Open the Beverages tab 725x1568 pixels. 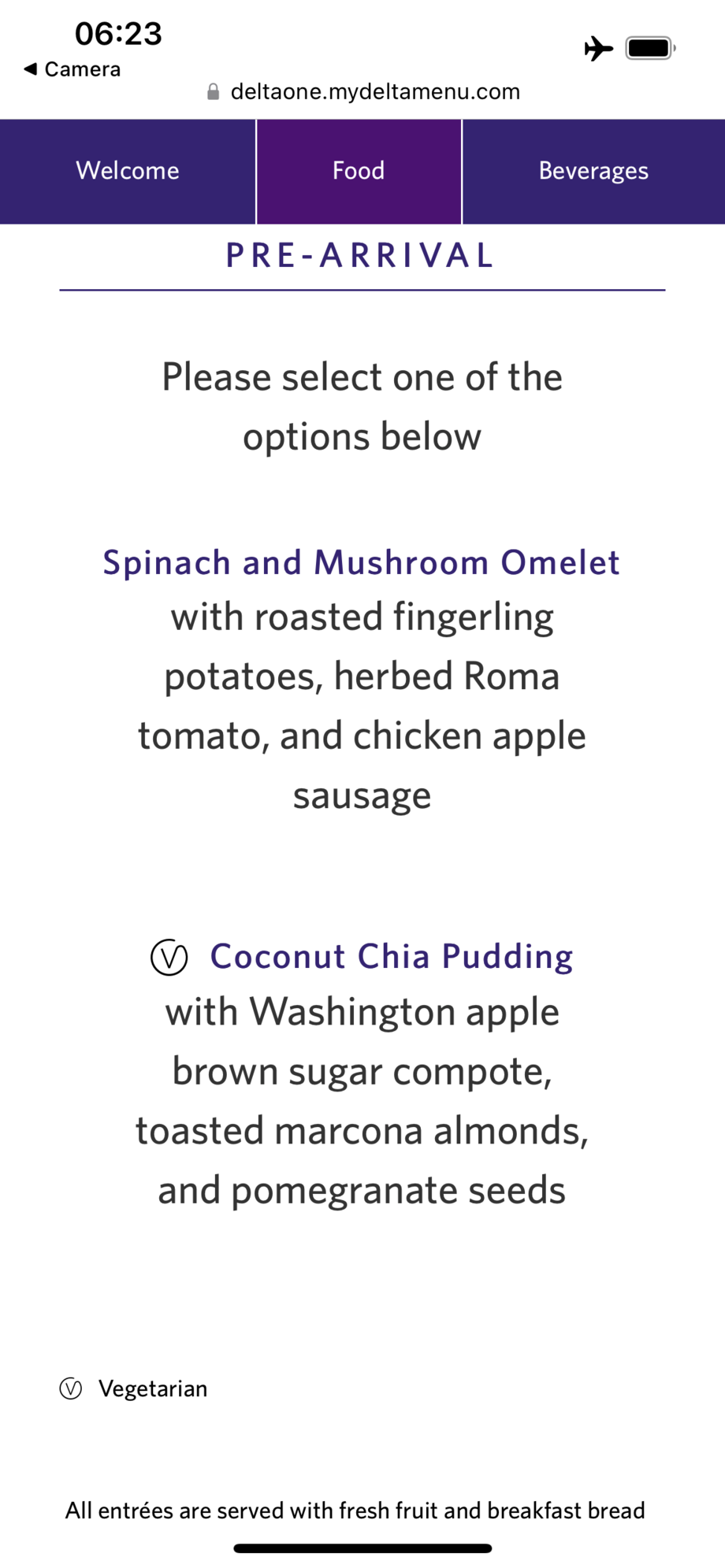pyautogui.click(x=593, y=171)
